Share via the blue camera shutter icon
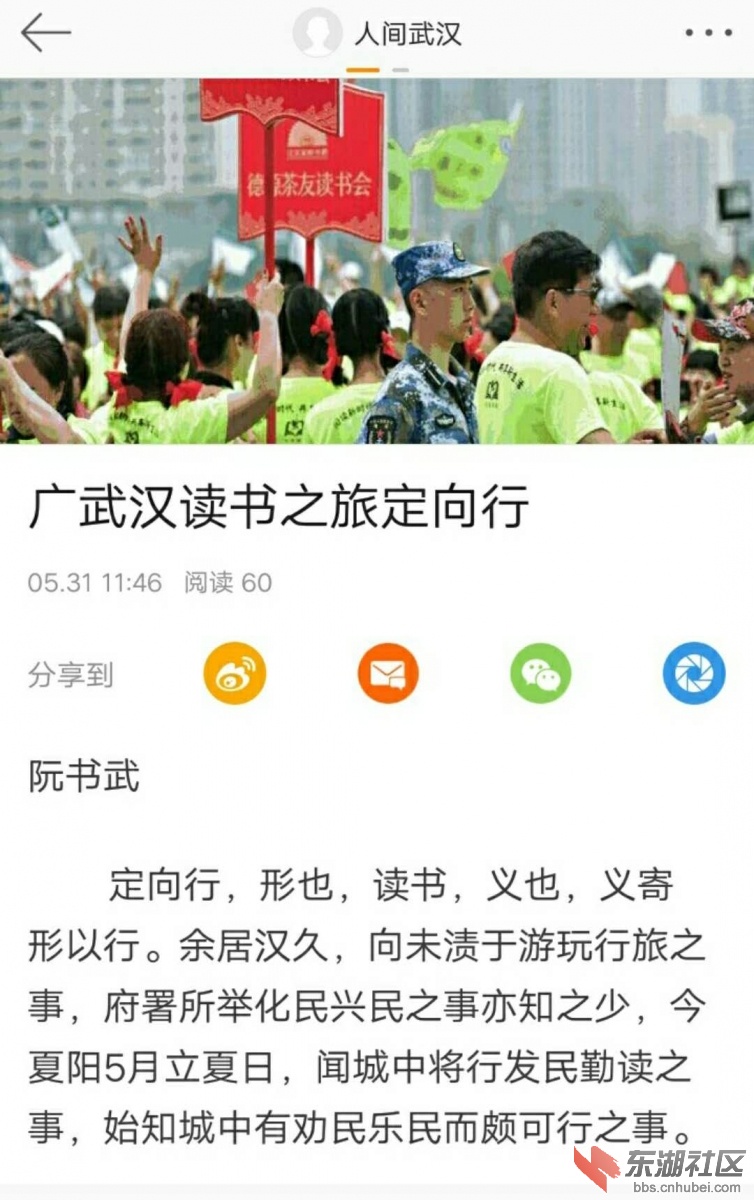 click(693, 673)
